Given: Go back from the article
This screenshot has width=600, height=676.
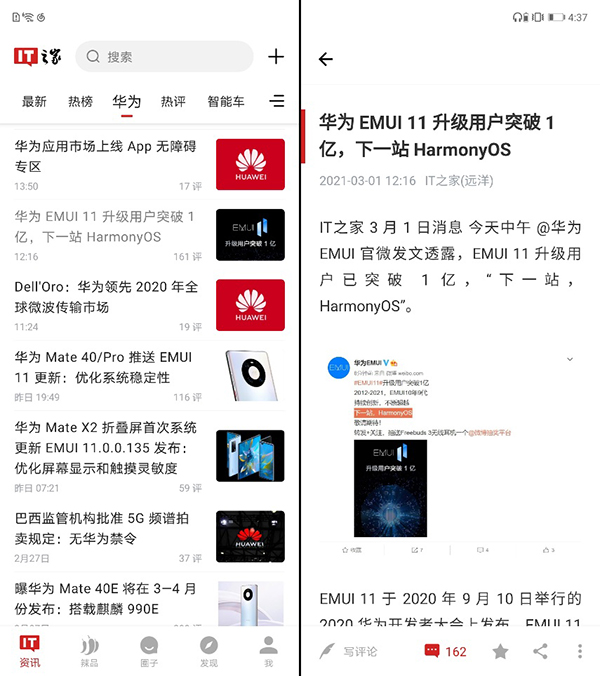Looking at the screenshot, I should 325,59.
